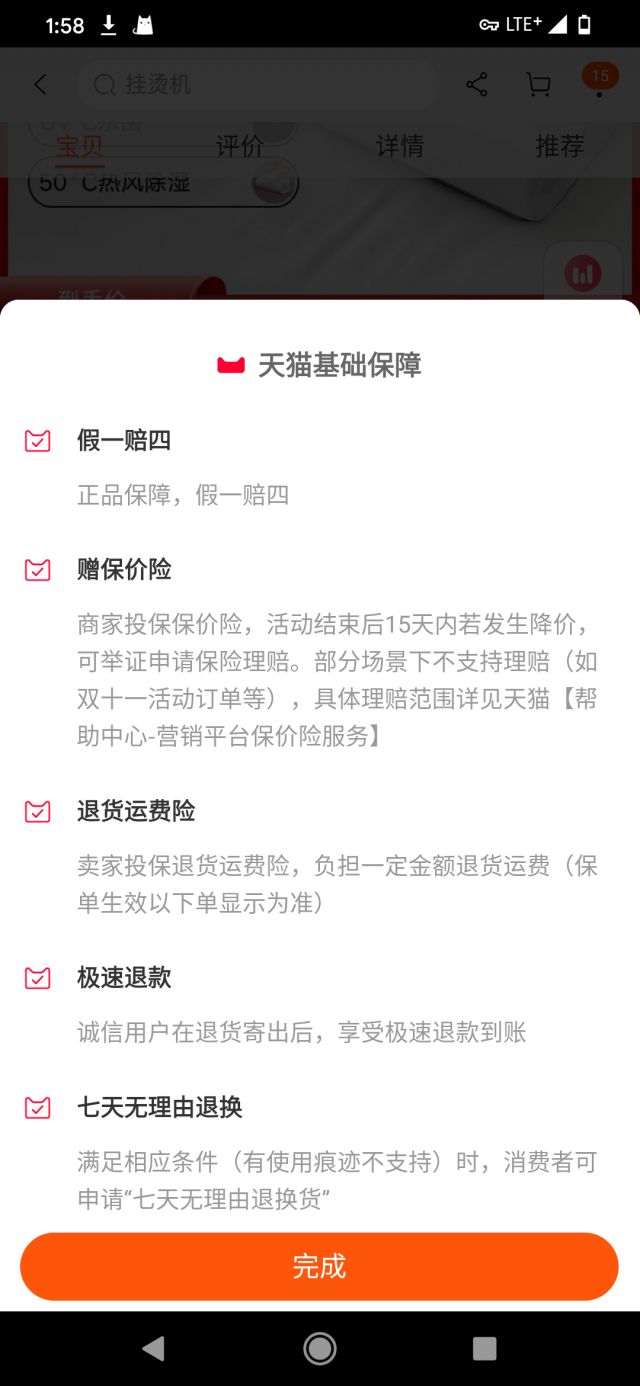
Task: Go back using the system back button
Action: [153, 1348]
